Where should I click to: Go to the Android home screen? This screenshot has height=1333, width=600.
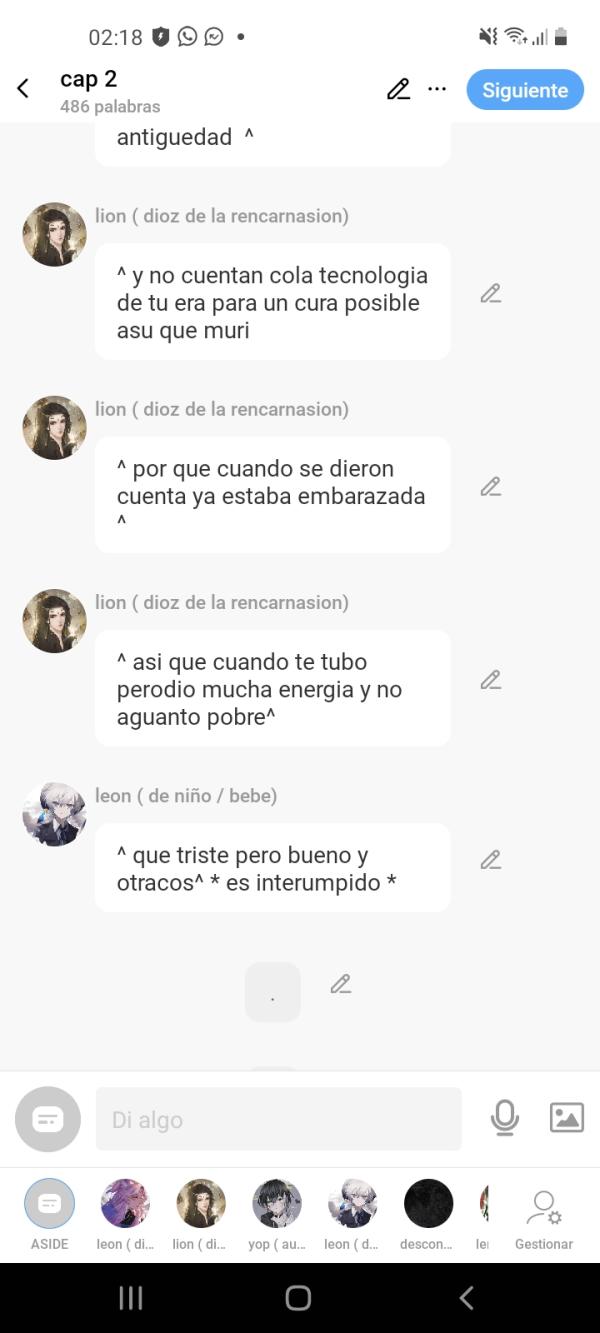(x=298, y=1298)
